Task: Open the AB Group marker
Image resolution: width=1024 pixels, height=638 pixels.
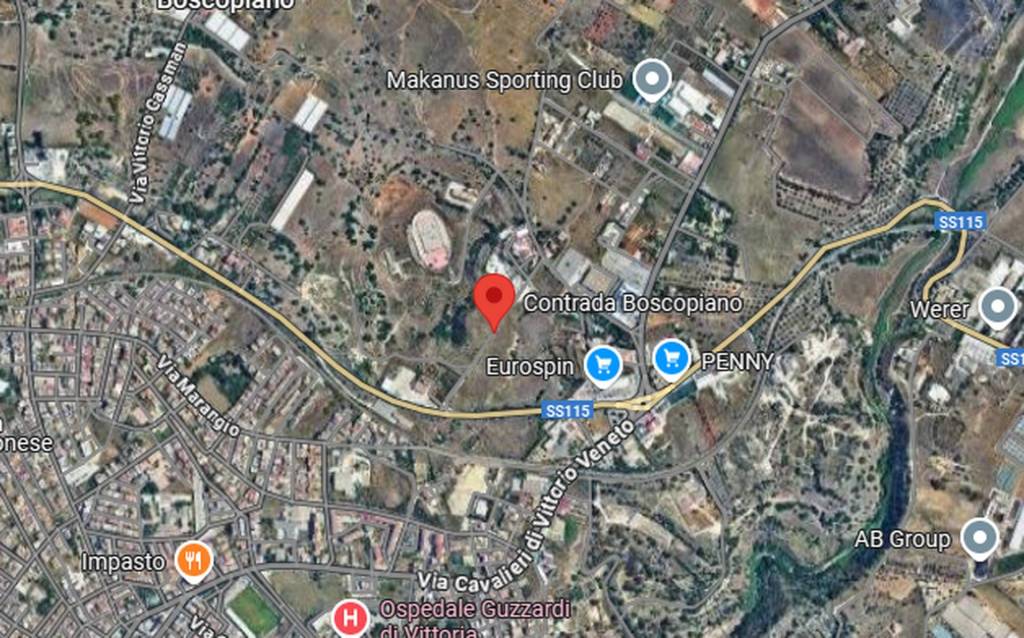Action: click(x=978, y=538)
